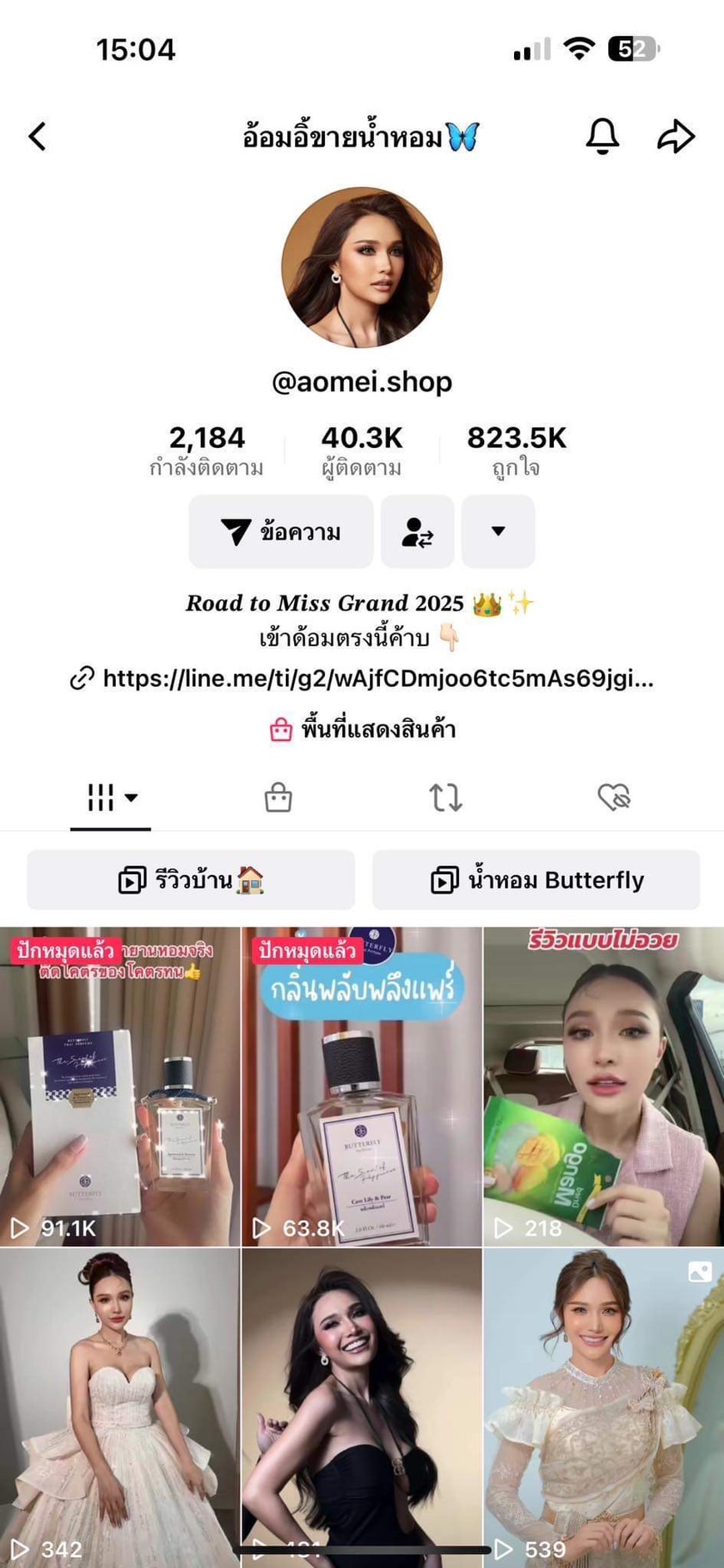The height and width of the screenshot is (1568, 724).
Task: Expand the dropdown arrow next to the follow button
Action: pos(498,531)
